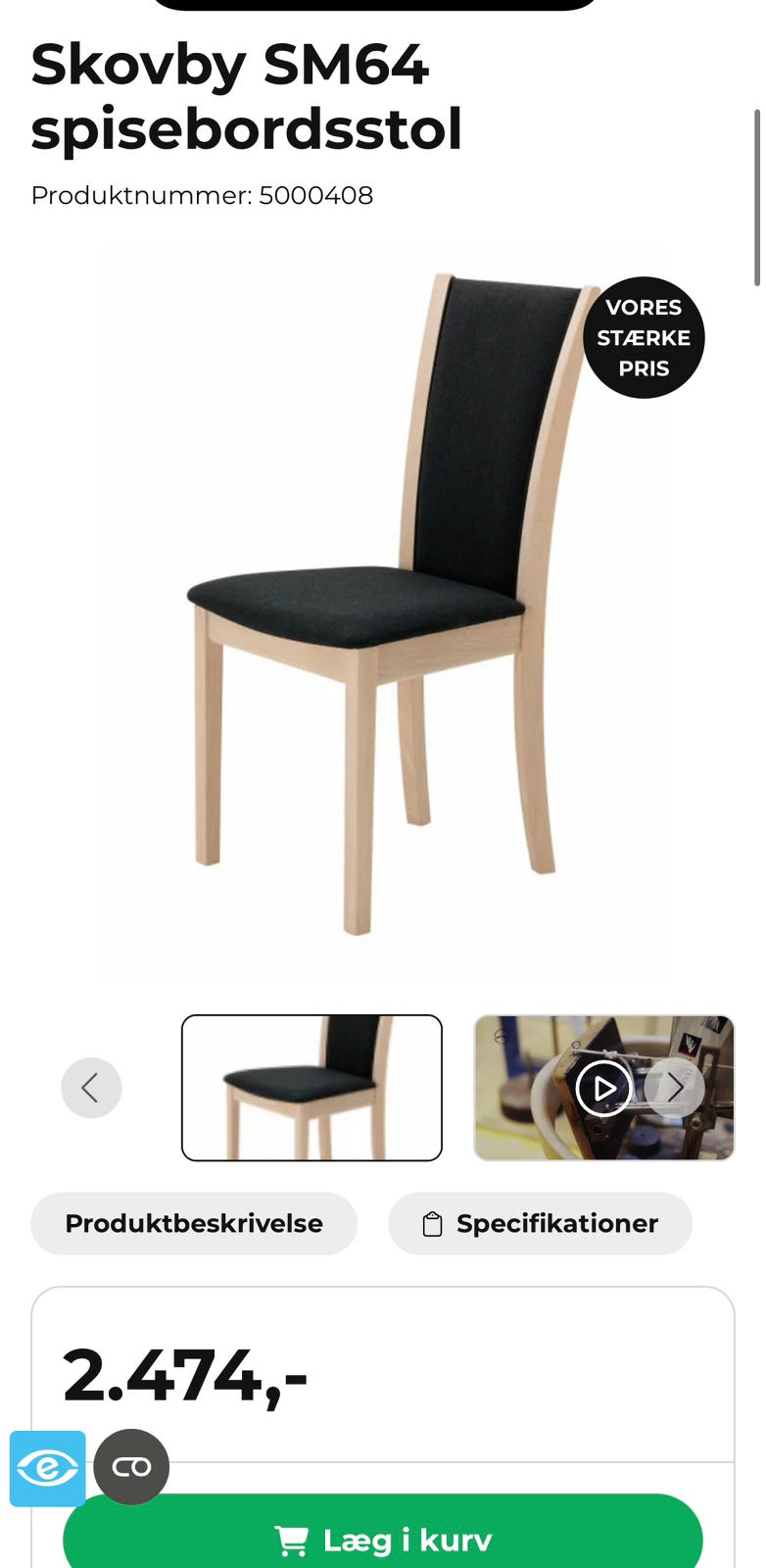Open Specifikationer section
Screen dimensions: 766x1568
coord(541,1223)
